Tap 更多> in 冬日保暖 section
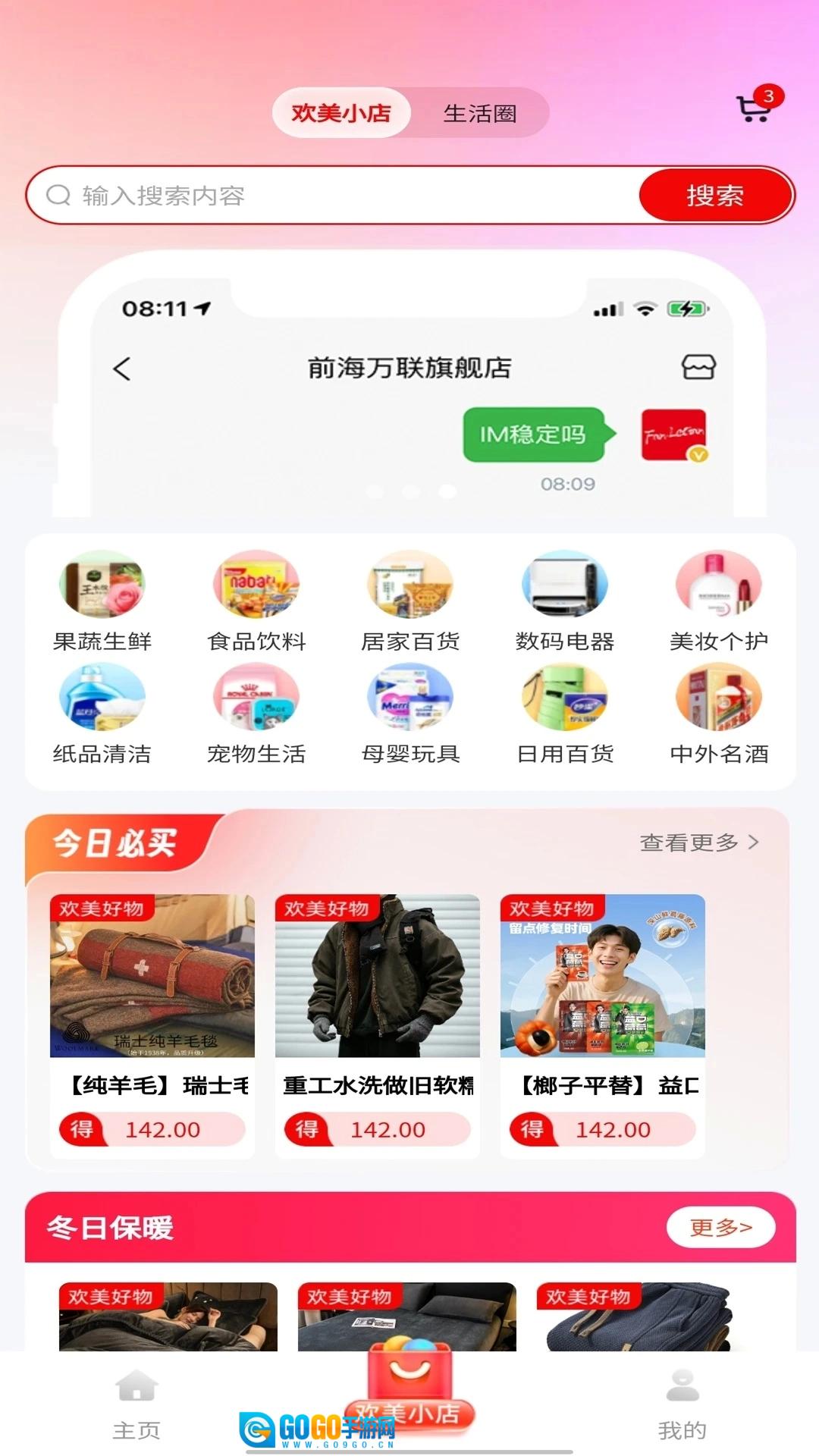The image size is (819, 1456). 720,1227
